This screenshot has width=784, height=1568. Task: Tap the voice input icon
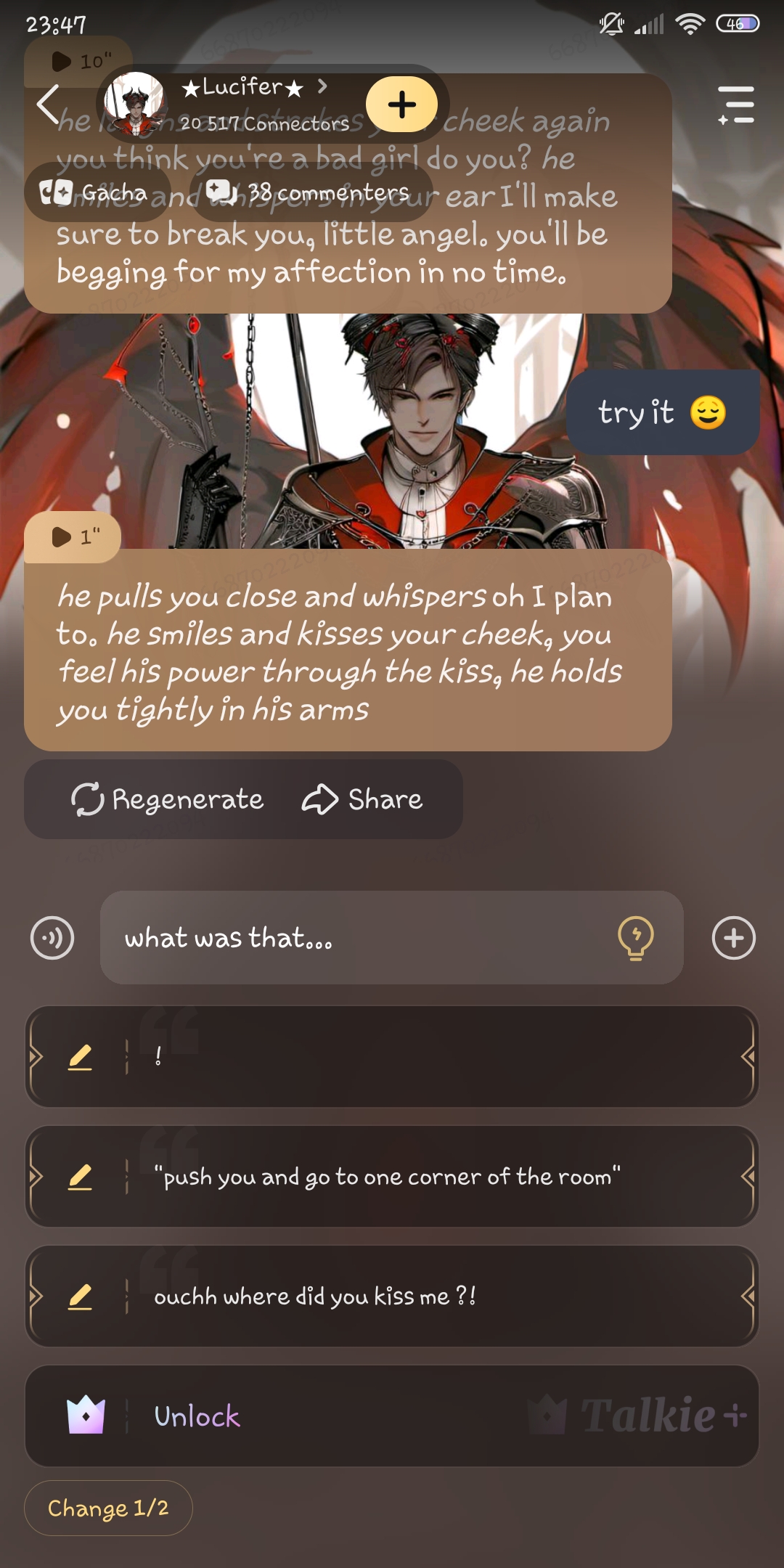pyautogui.click(x=52, y=938)
